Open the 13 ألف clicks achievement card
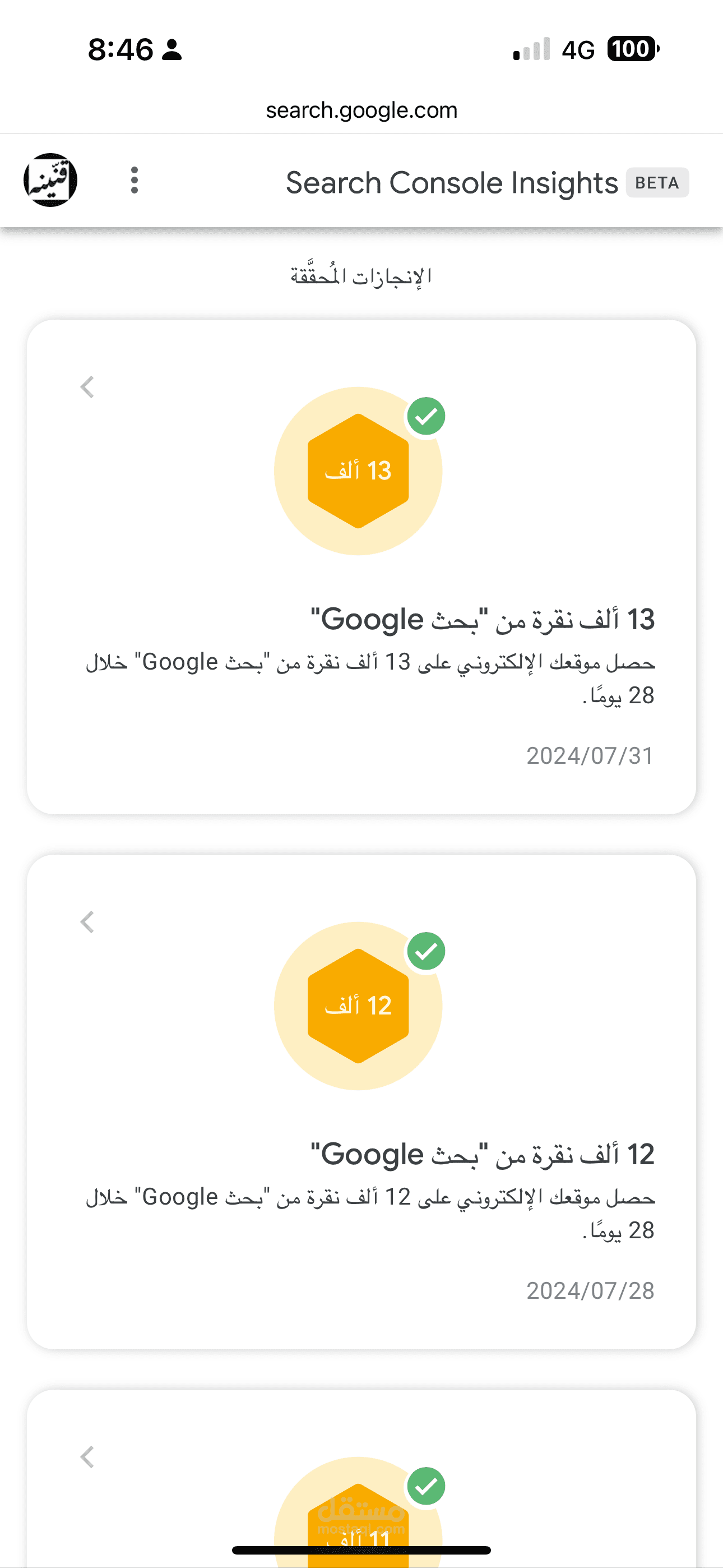This screenshot has height=1568, width=723. click(361, 567)
